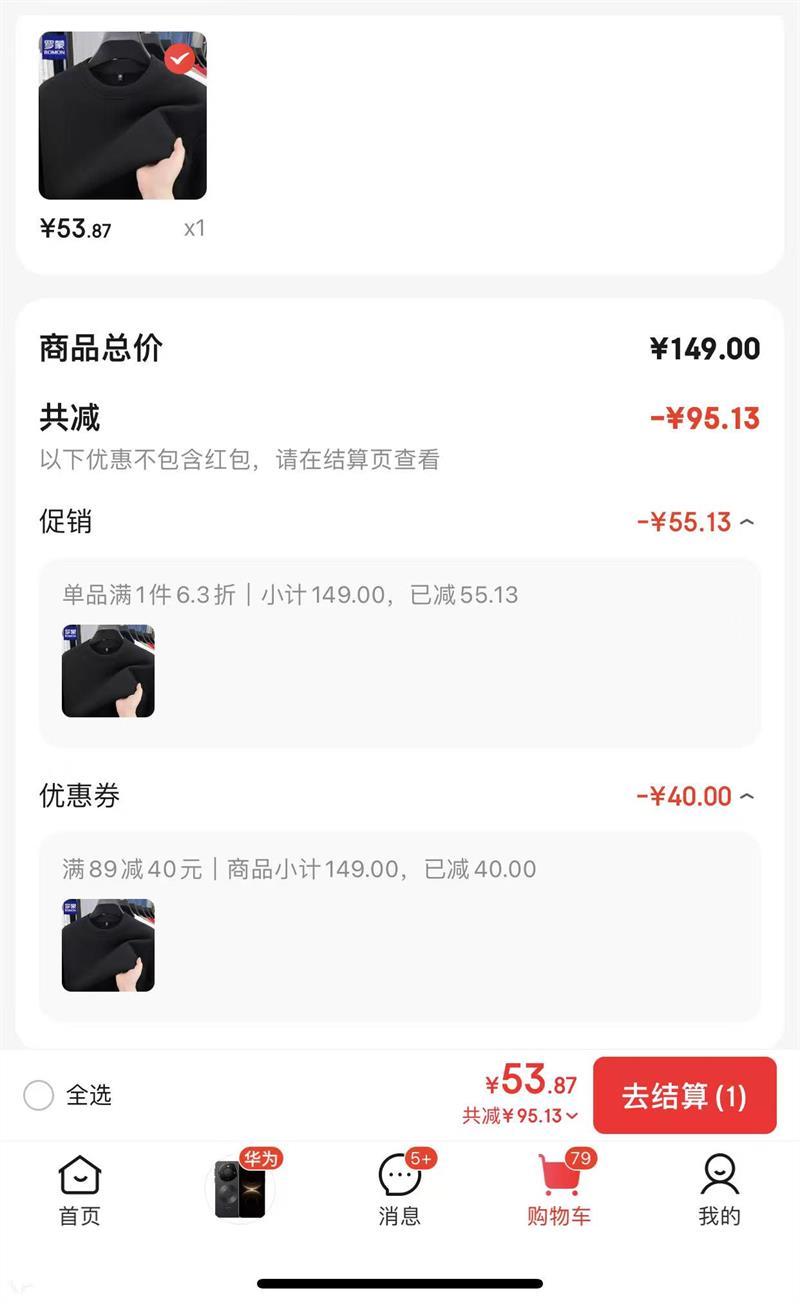The width and height of the screenshot is (800, 1304).
Task: Open product thumbnail under 促销 section
Action: [x=108, y=671]
